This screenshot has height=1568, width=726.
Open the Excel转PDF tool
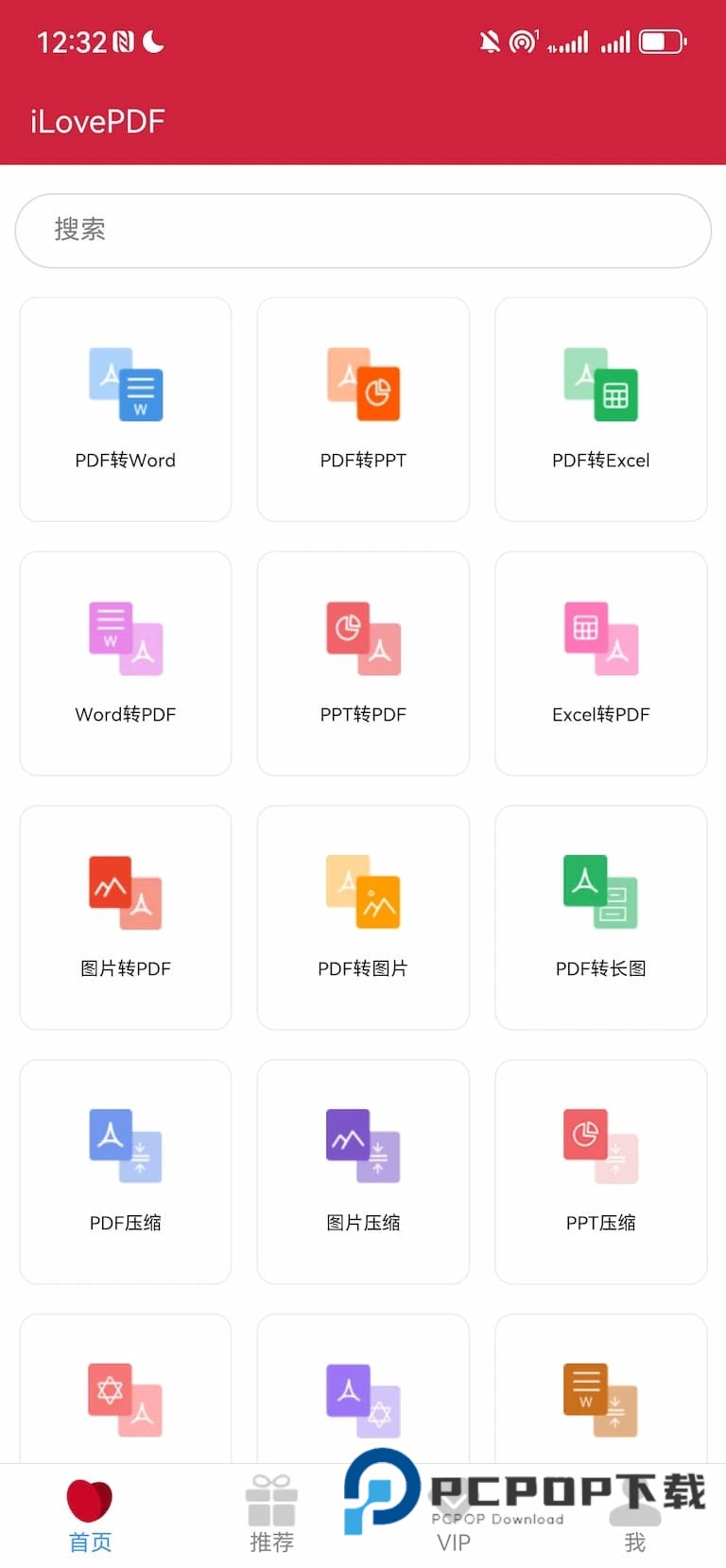600,663
